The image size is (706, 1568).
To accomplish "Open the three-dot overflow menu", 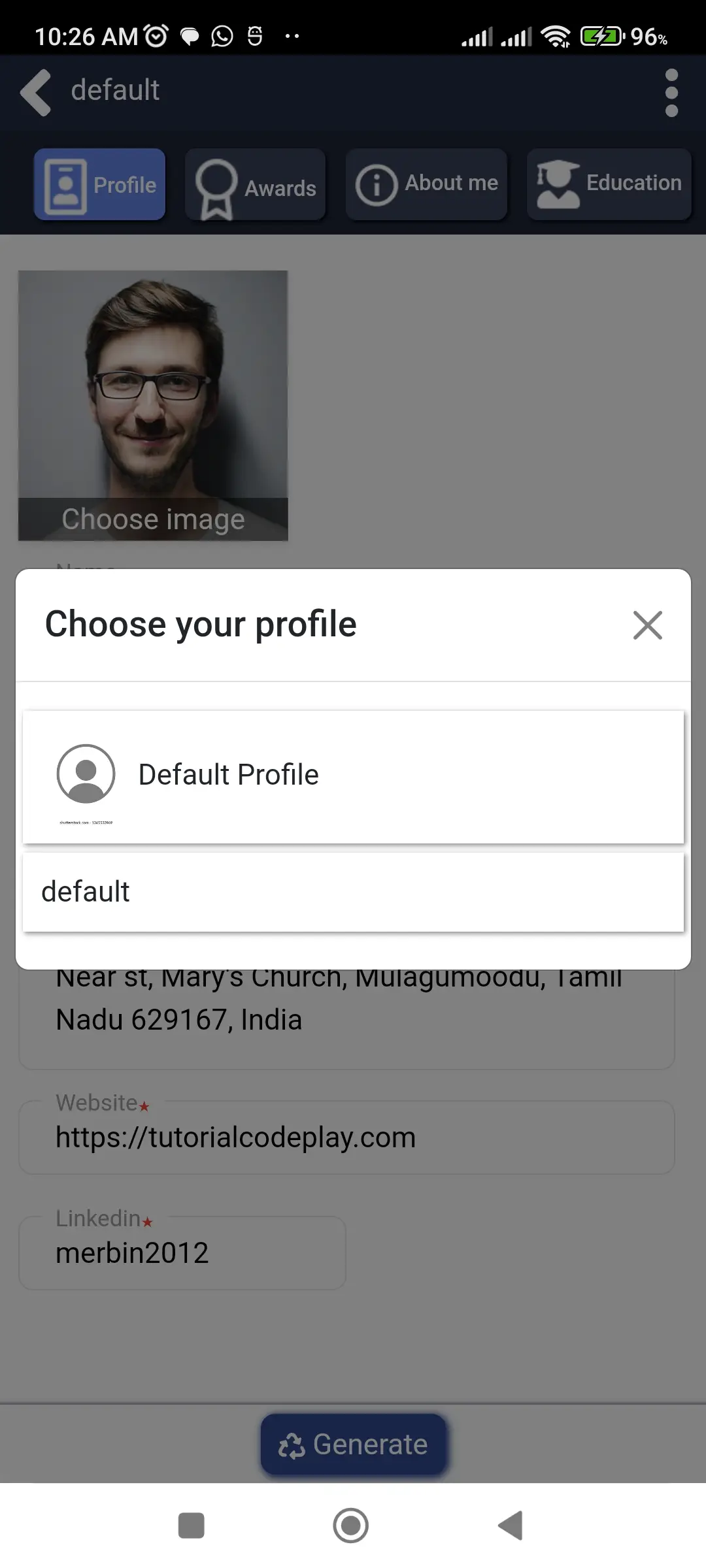I will (671, 92).
